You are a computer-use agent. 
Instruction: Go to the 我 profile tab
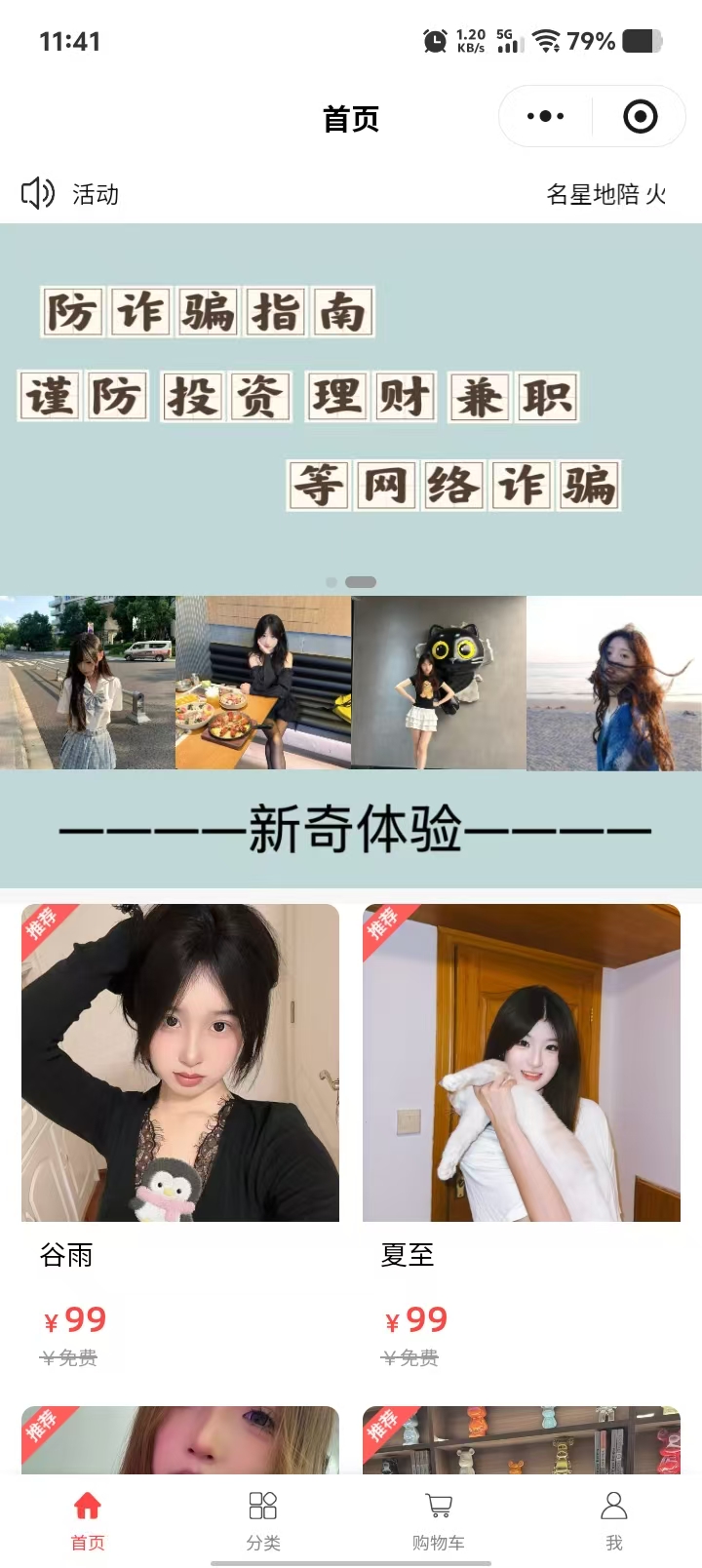(614, 1519)
